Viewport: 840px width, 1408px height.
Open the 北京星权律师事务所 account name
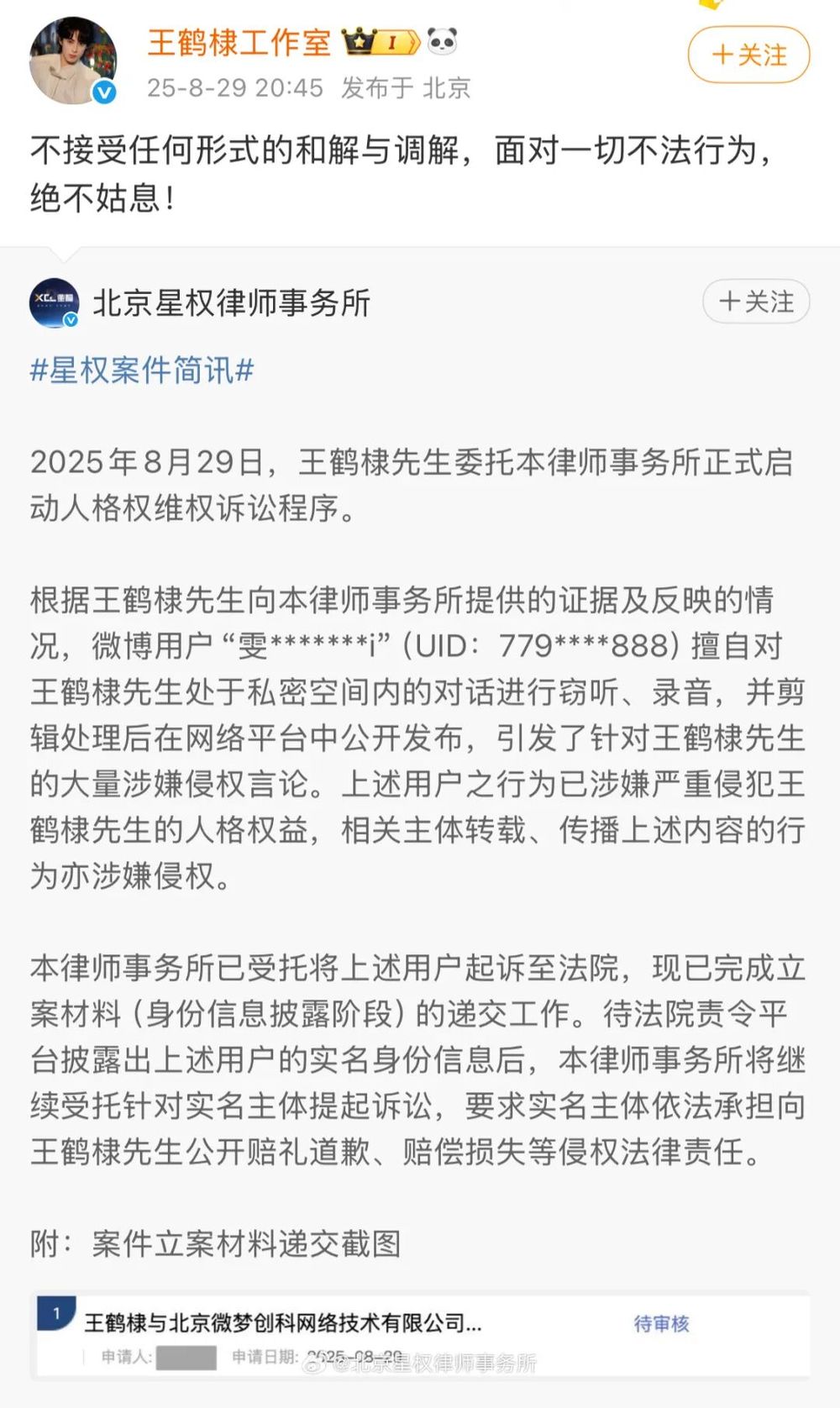231,303
